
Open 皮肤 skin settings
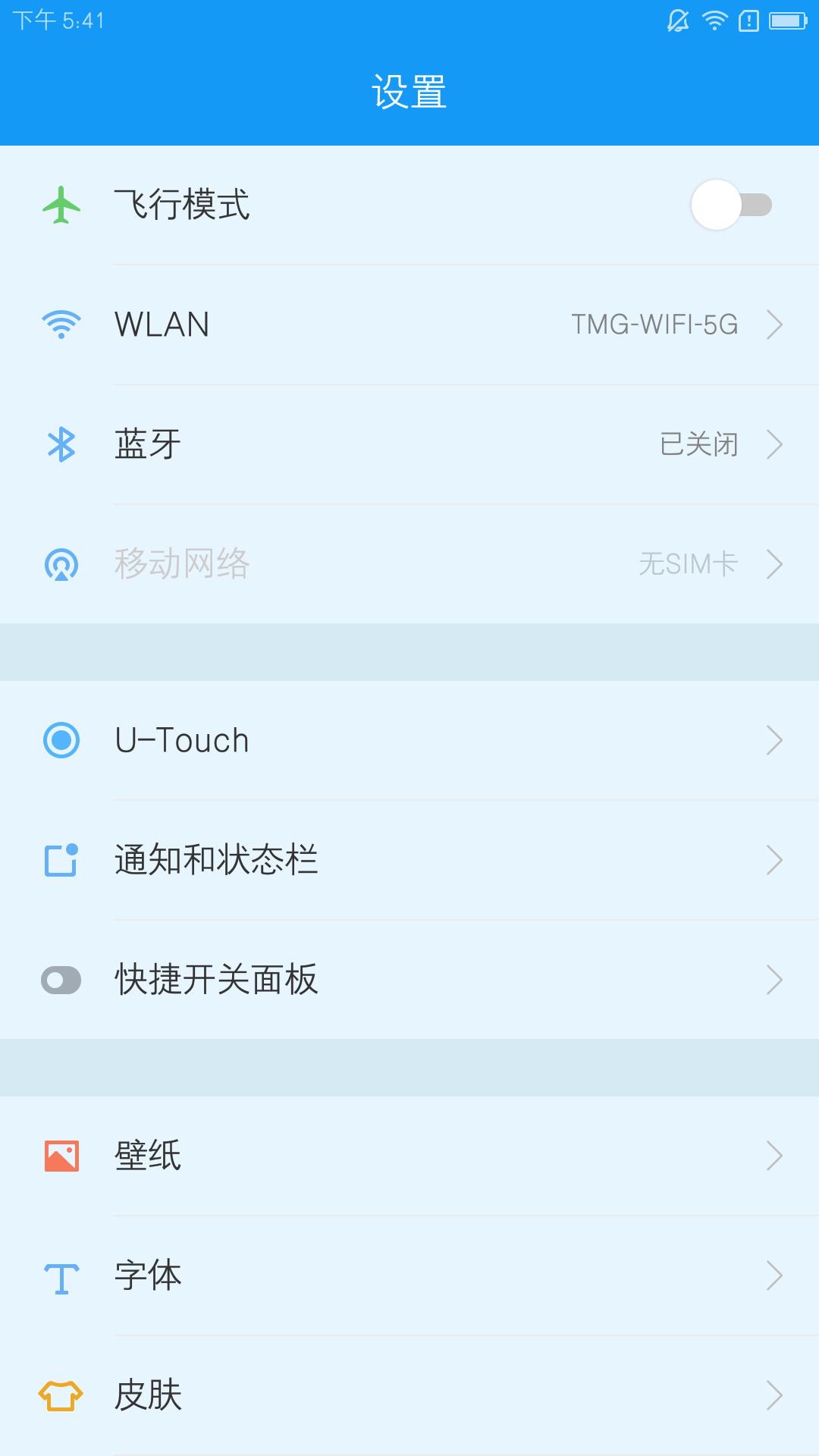[x=409, y=1395]
